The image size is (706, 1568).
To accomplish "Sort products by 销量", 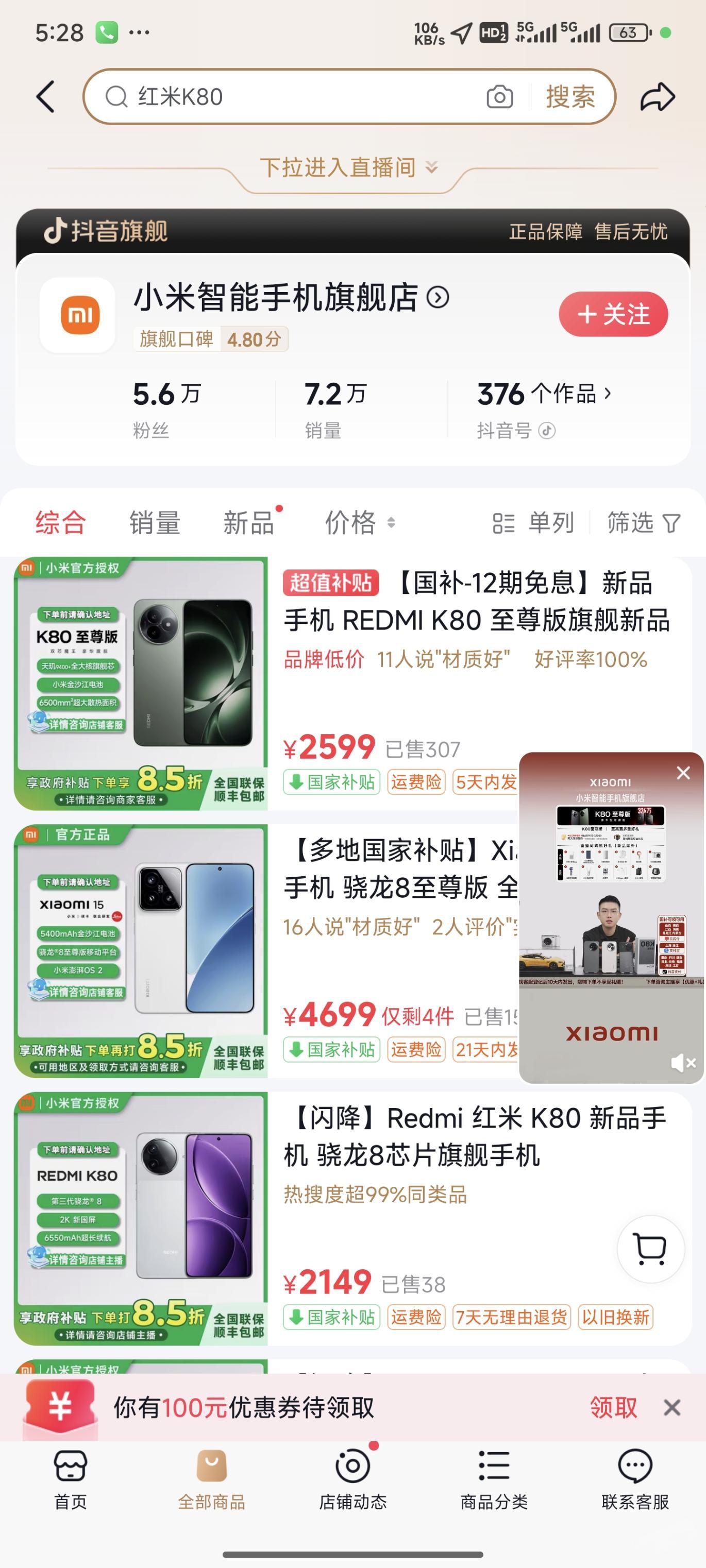I will 155,523.
